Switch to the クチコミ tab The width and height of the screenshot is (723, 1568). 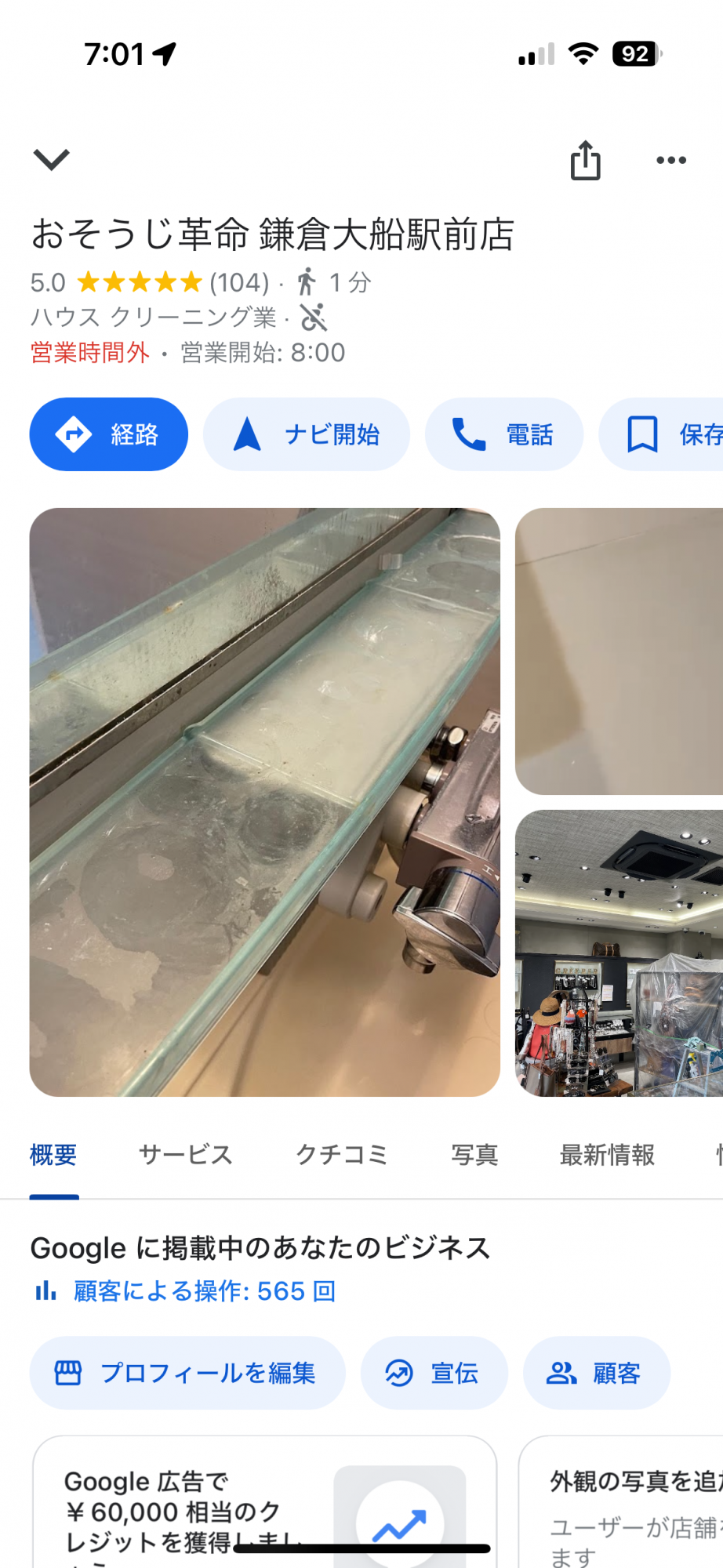(341, 1155)
